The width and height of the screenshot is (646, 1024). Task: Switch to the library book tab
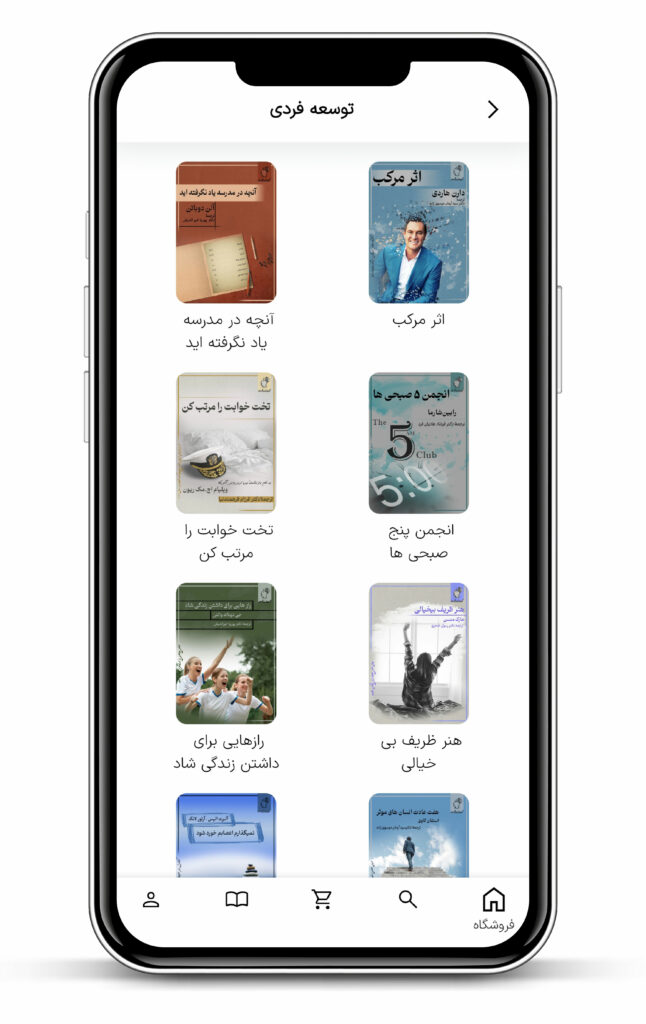[237, 899]
